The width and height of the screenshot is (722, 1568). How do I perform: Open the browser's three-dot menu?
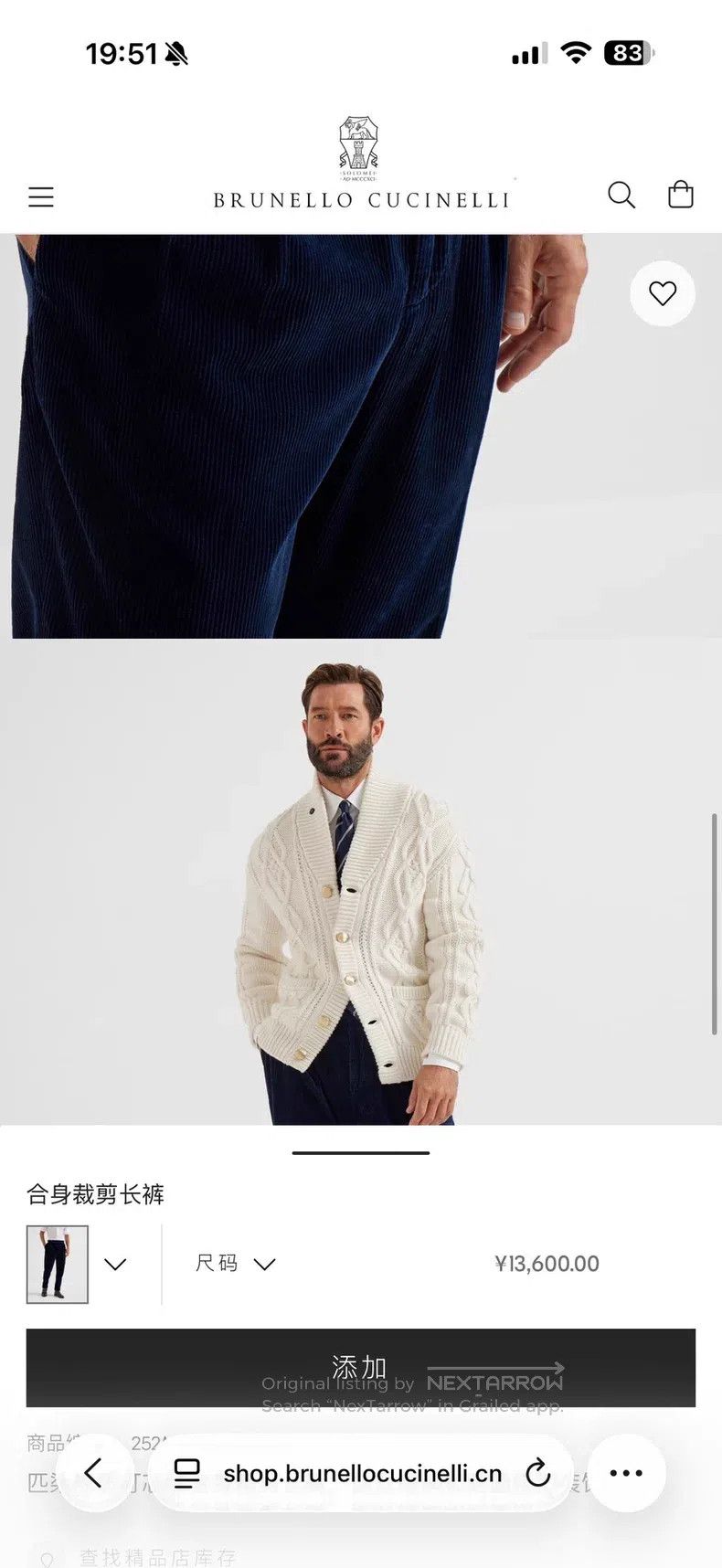626,1473
